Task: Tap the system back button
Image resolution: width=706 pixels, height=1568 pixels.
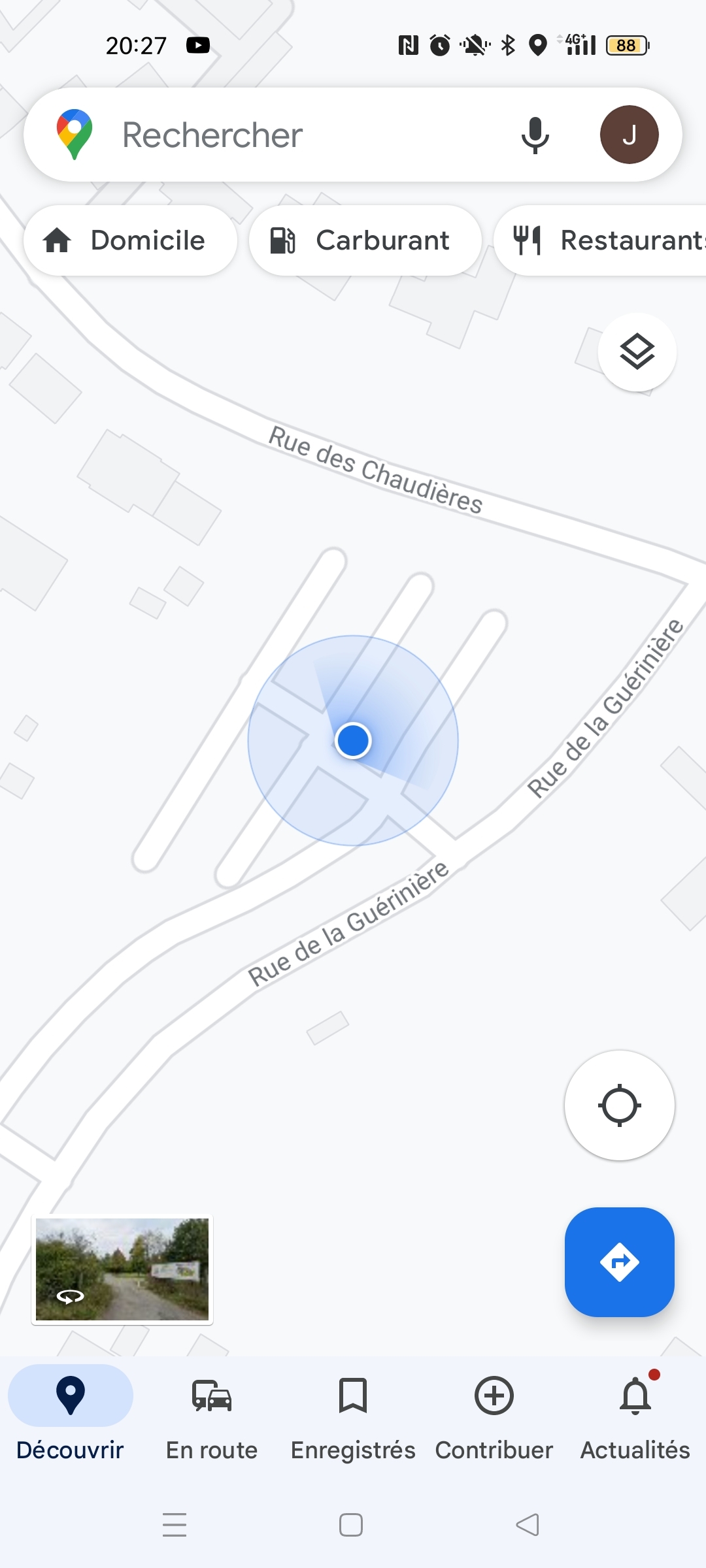Action: tap(528, 1525)
